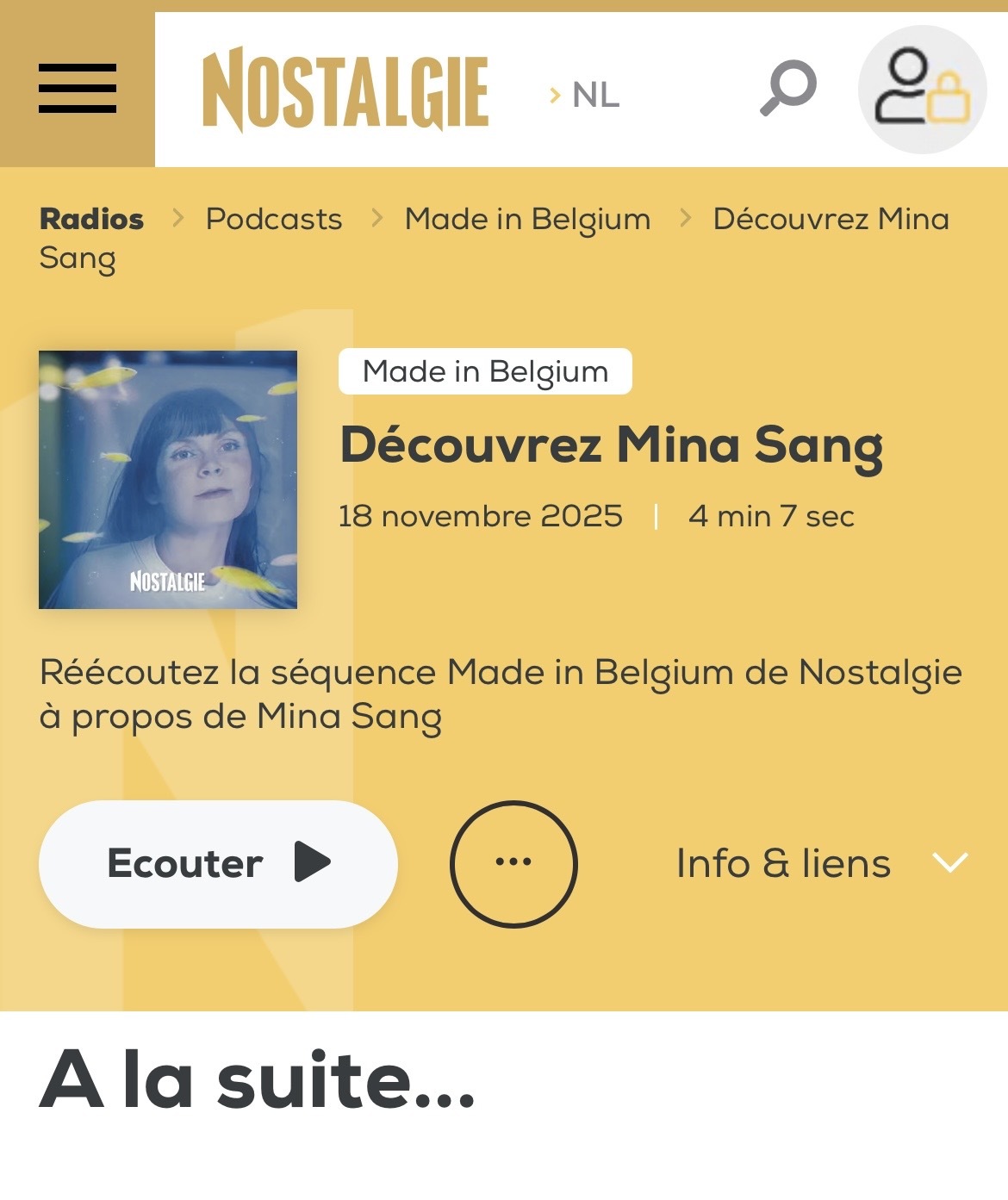1008x1200 pixels.
Task: Open the ellipsis more-options circle
Action: (x=513, y=862)
